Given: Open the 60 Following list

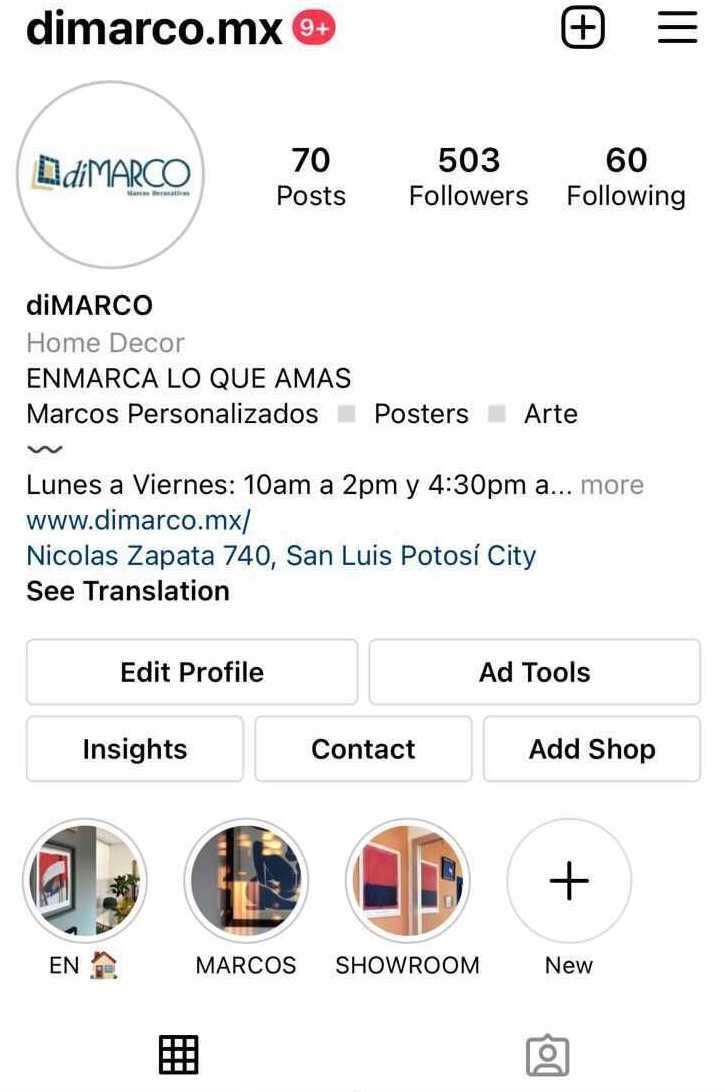Looking at the screenshot, I should tap(626, 177).
